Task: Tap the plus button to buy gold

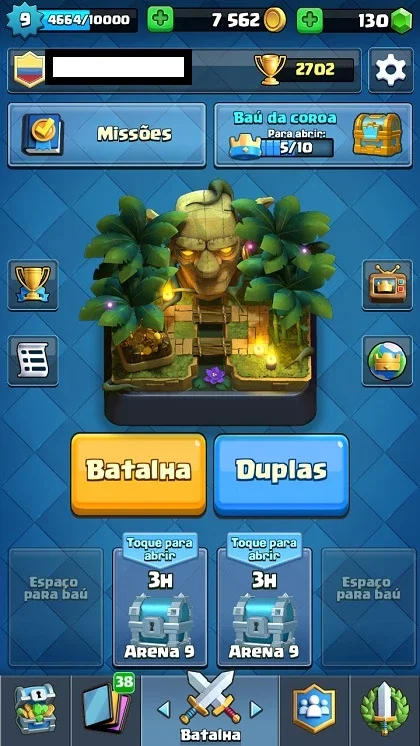Action: [160, 20]
